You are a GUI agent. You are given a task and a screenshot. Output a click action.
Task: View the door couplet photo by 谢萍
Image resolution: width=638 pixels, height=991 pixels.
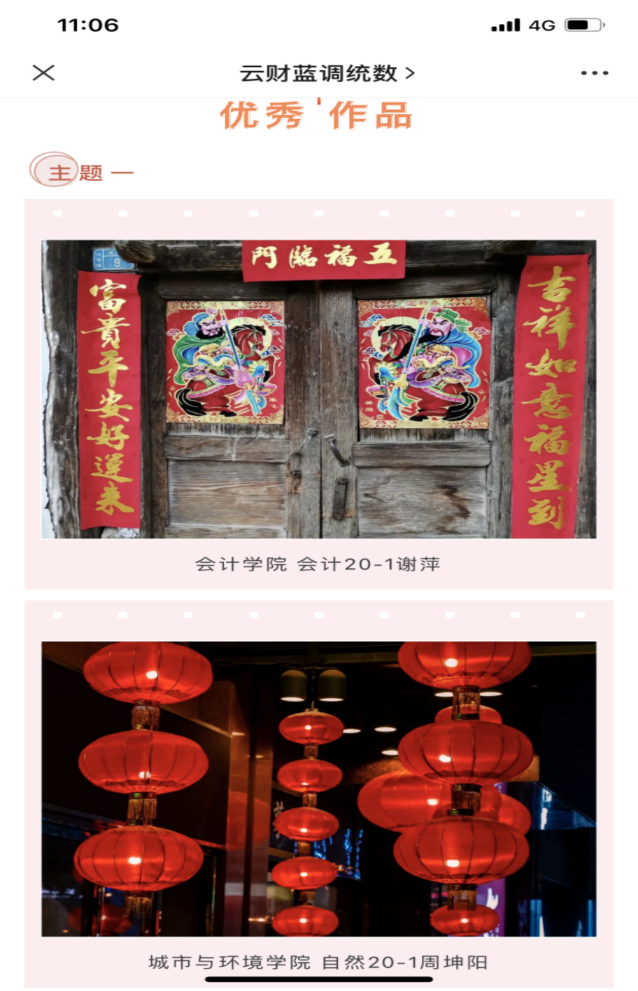coord(318,388)
